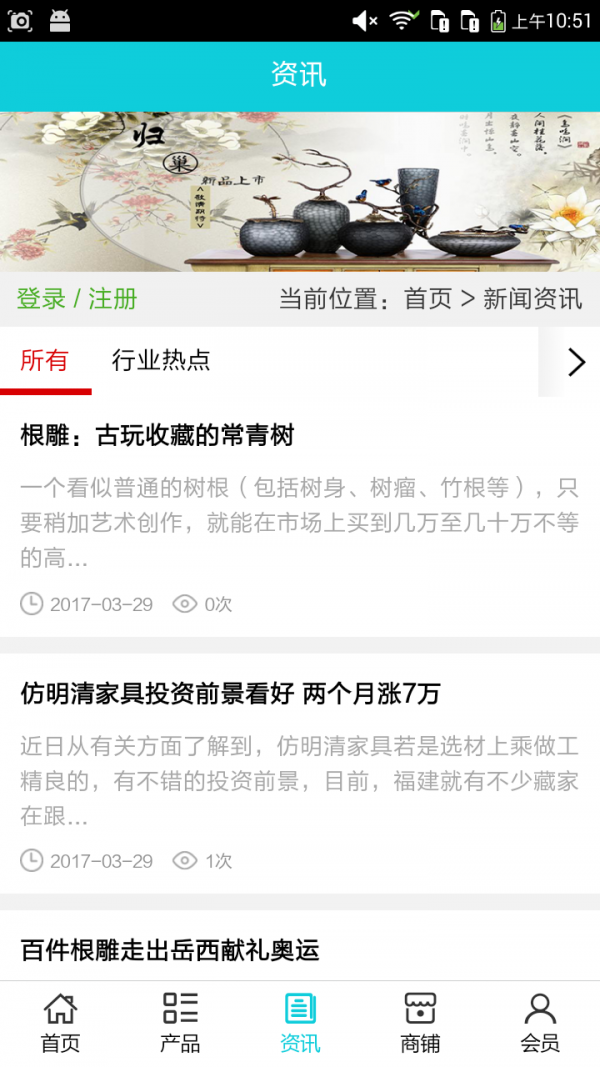600x1067 pixels.
Task: Tap the 资讯 bottom tab
Action: click(300, 1023)
